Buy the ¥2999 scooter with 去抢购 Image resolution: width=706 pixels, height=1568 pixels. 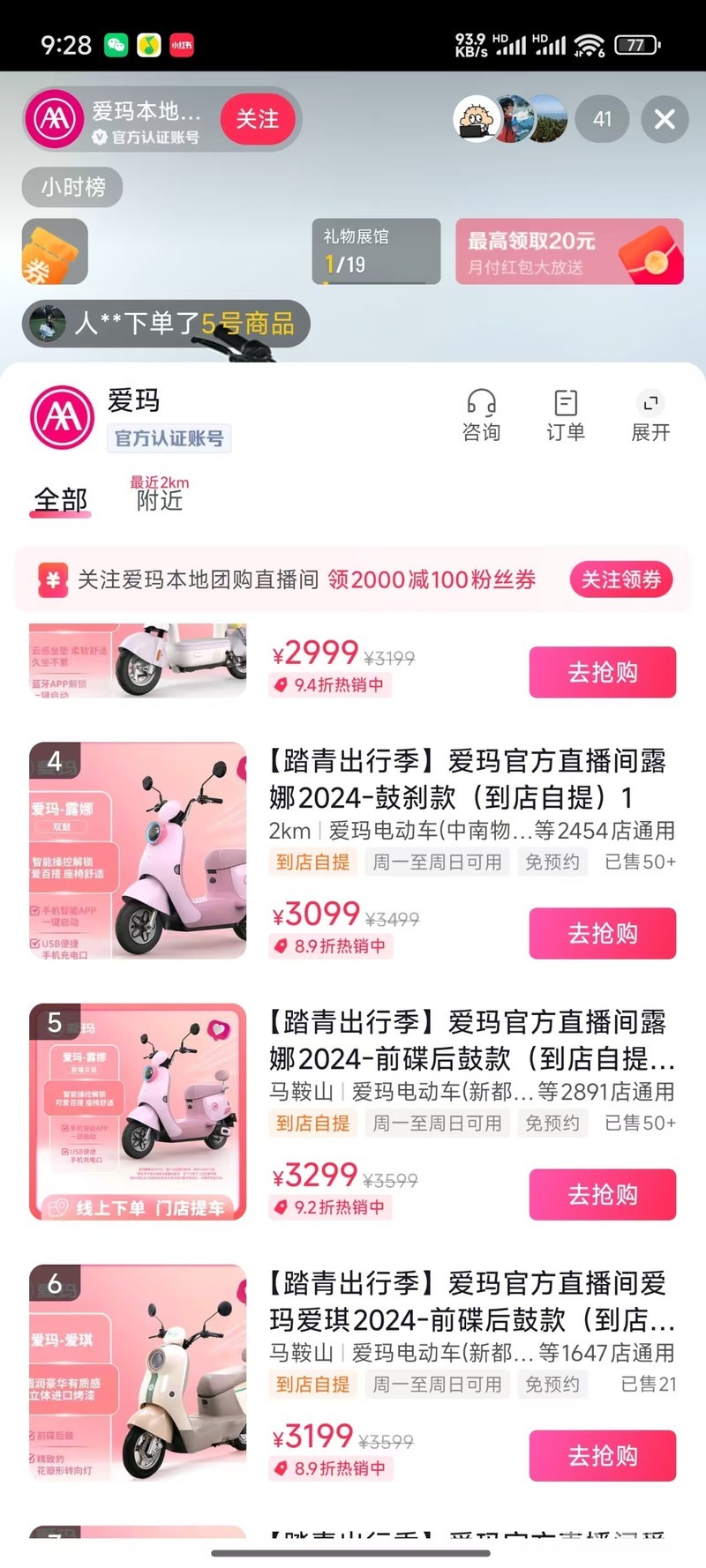(x=602, y=672)
